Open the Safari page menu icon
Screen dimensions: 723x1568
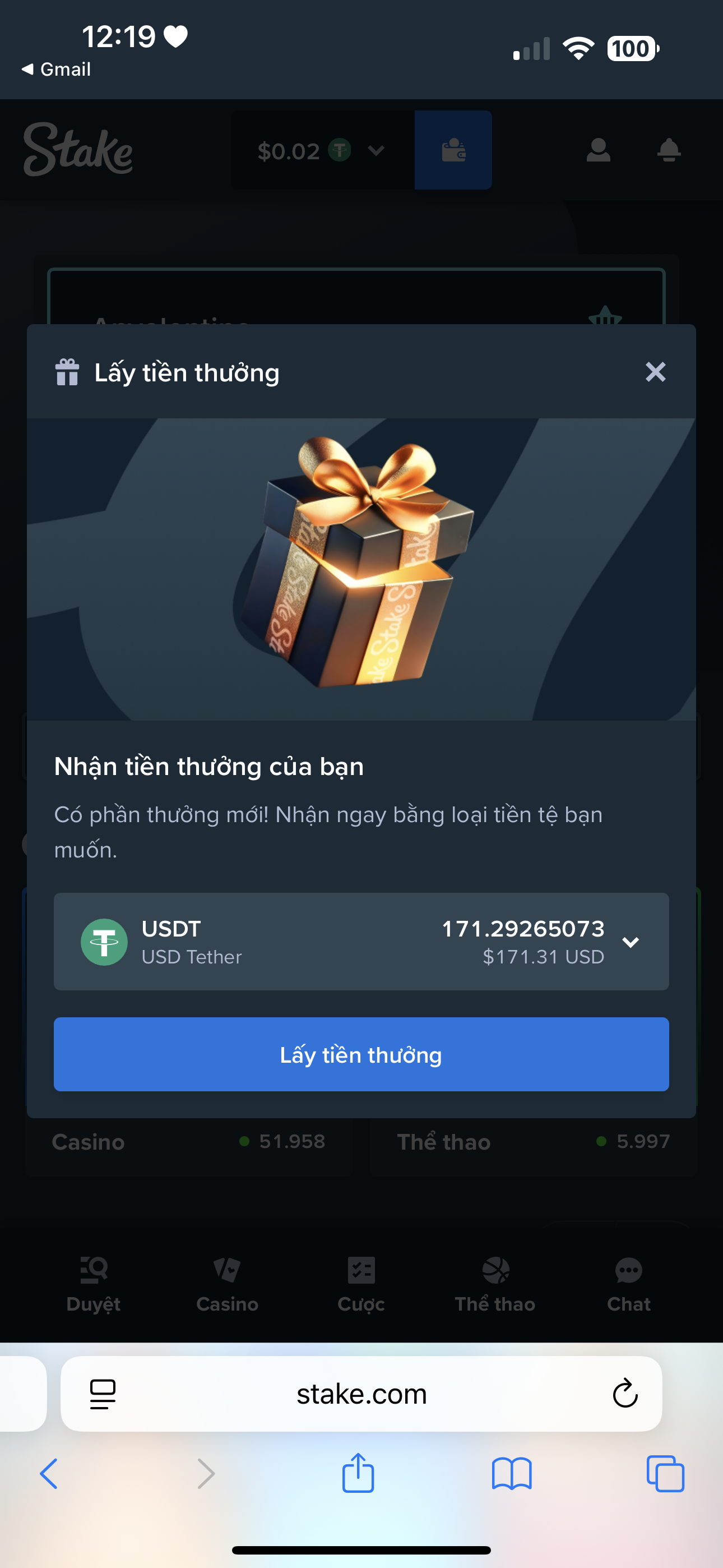(x=102, y=1394)
